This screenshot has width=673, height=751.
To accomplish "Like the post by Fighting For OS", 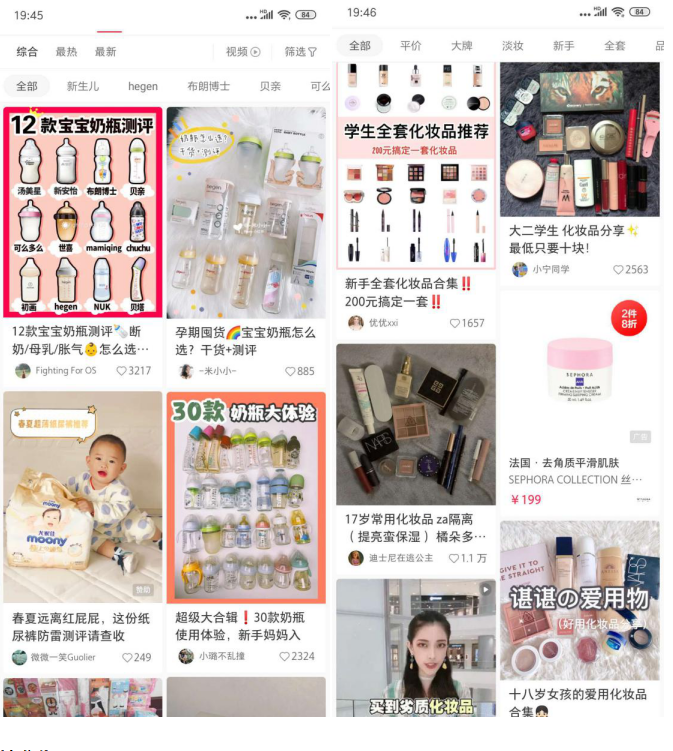I will point(122,371).
